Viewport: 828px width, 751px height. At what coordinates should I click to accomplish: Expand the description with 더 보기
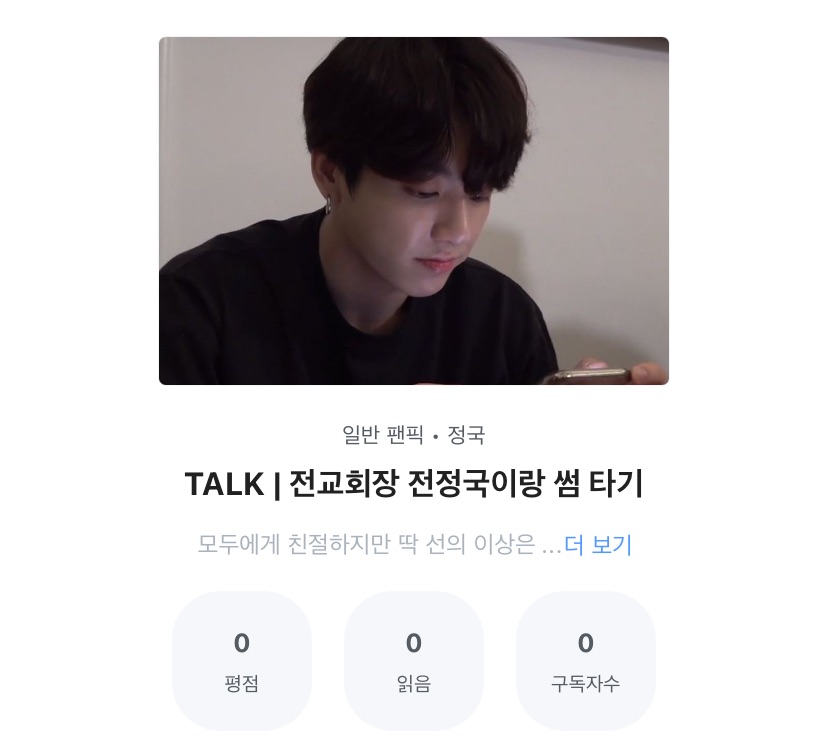tap(598, 546)
